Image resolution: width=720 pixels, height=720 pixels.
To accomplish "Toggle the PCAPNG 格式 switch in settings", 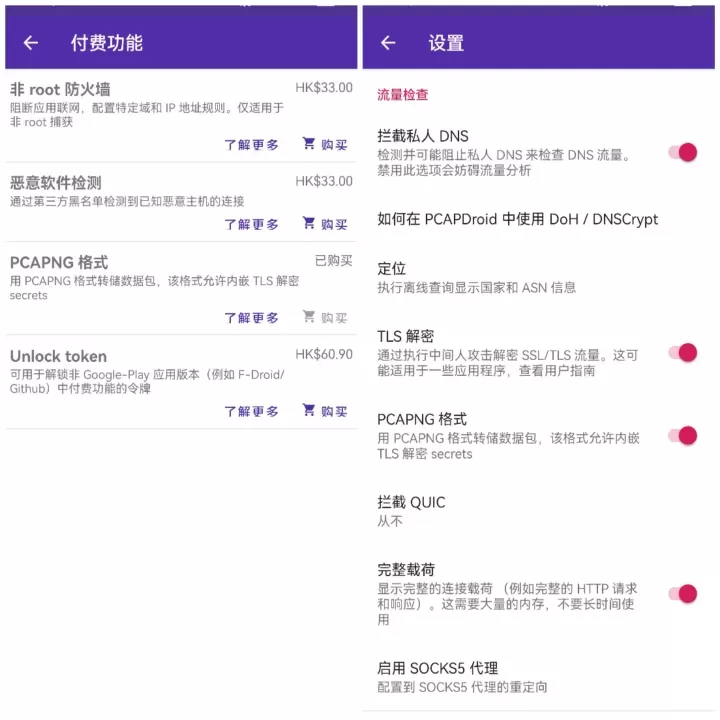I will coord(682,436).
